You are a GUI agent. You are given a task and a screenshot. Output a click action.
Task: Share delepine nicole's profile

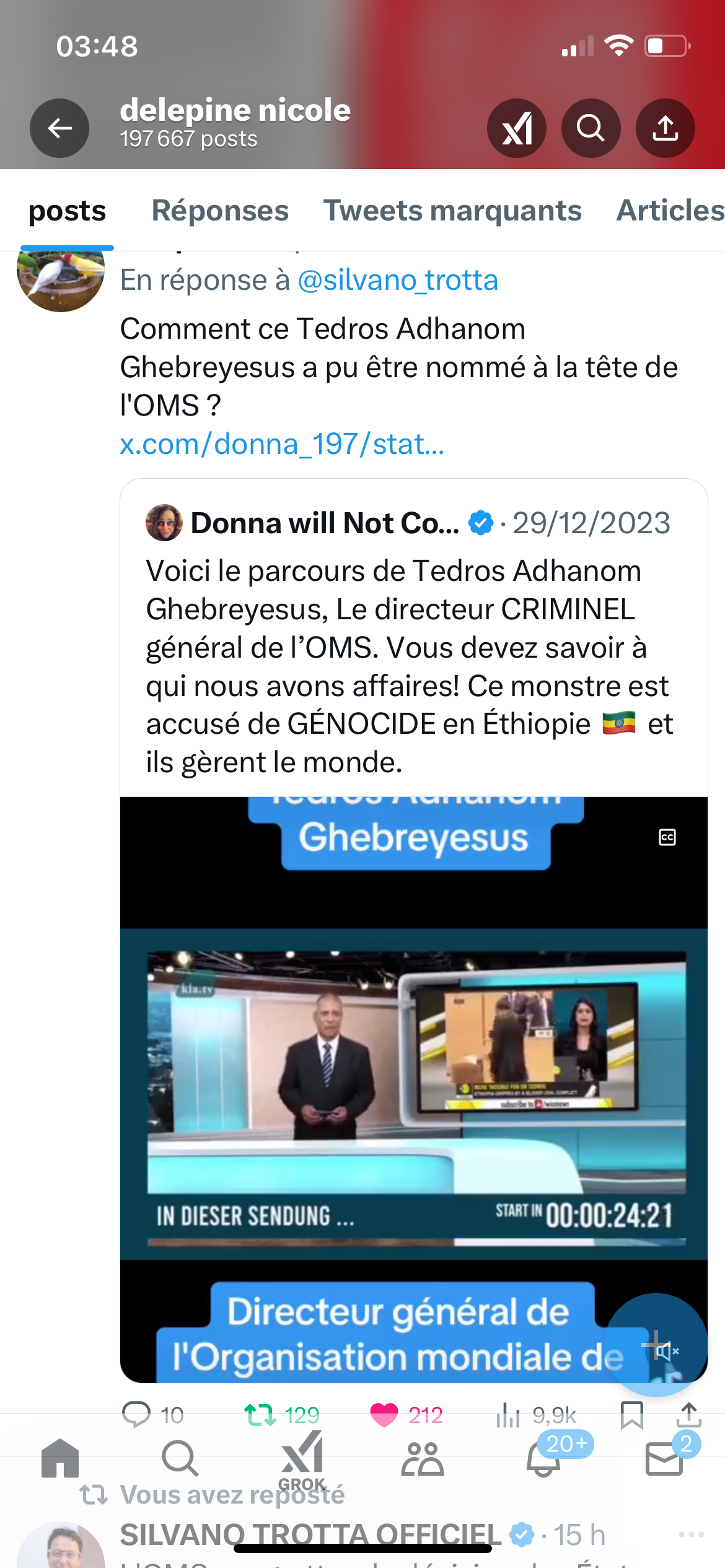click(665, 128)
